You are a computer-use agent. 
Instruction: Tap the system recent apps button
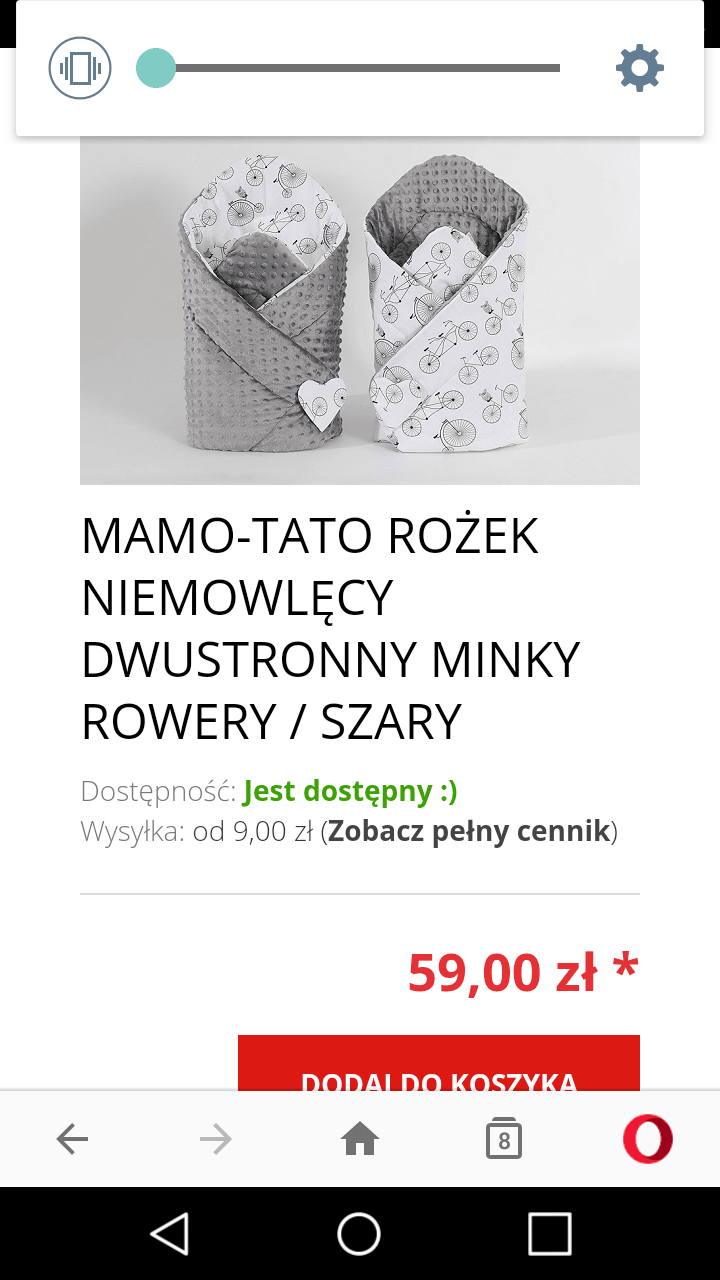(549, 1234)
